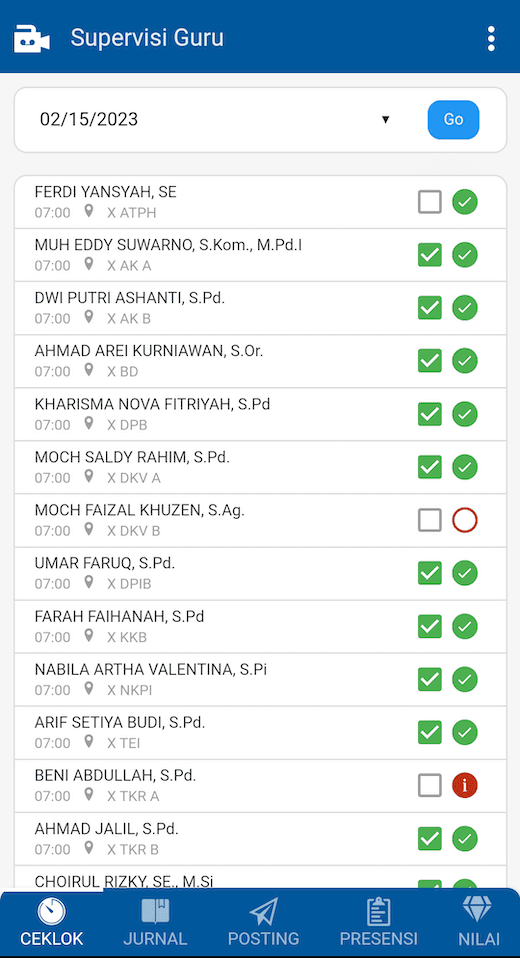The width and height of the screenshot is (520, 958).
Task: Tap the red circle beside Moch Faizal Khuzen
Action: point(464,521)
